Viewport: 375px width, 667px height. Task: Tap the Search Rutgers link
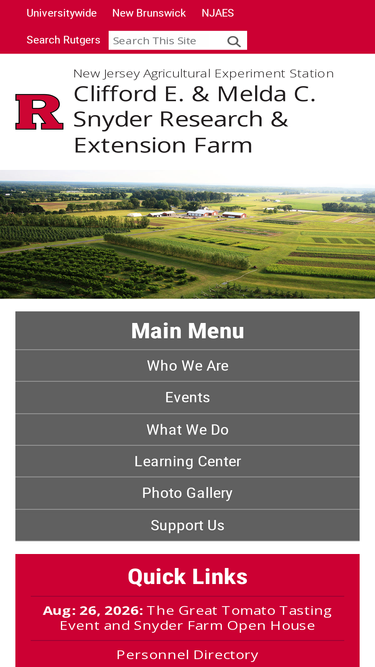(x=63, y=40)
